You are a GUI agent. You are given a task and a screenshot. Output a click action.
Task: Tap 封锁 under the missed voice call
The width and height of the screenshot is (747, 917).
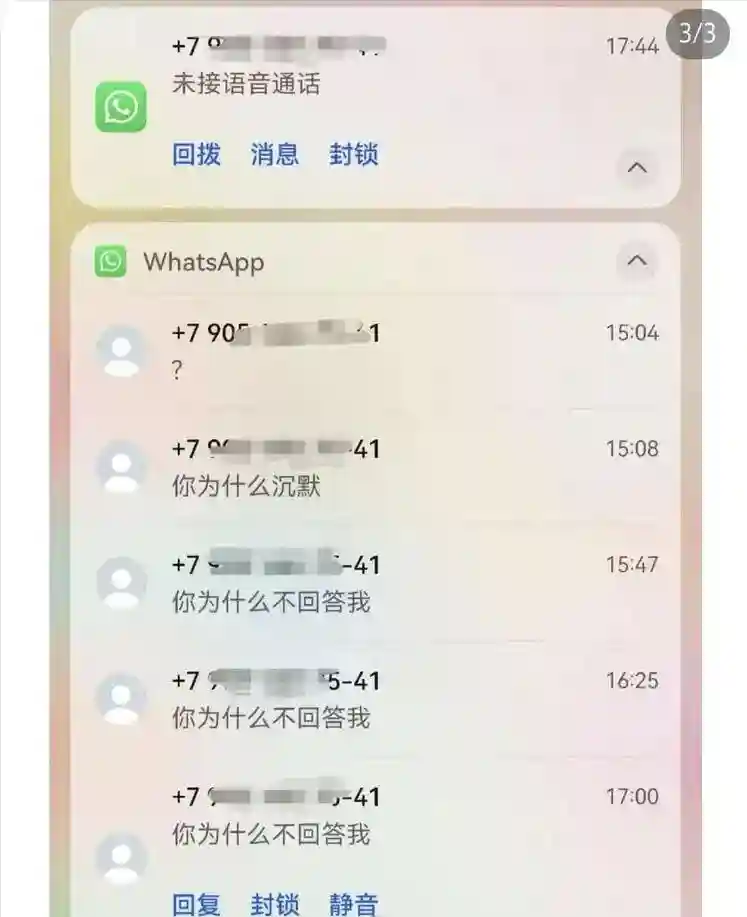(354, 155)
